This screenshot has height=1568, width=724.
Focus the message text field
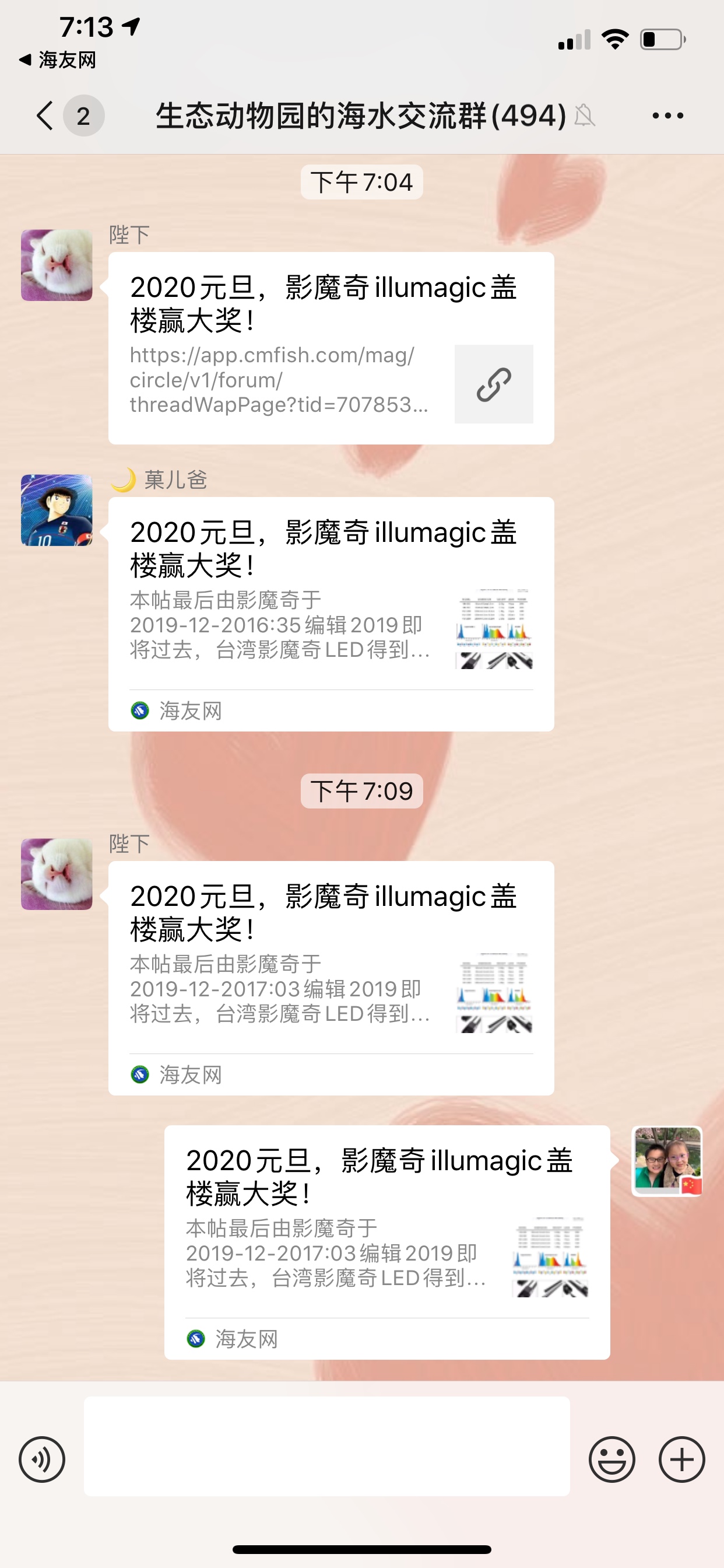point(326,1446)
